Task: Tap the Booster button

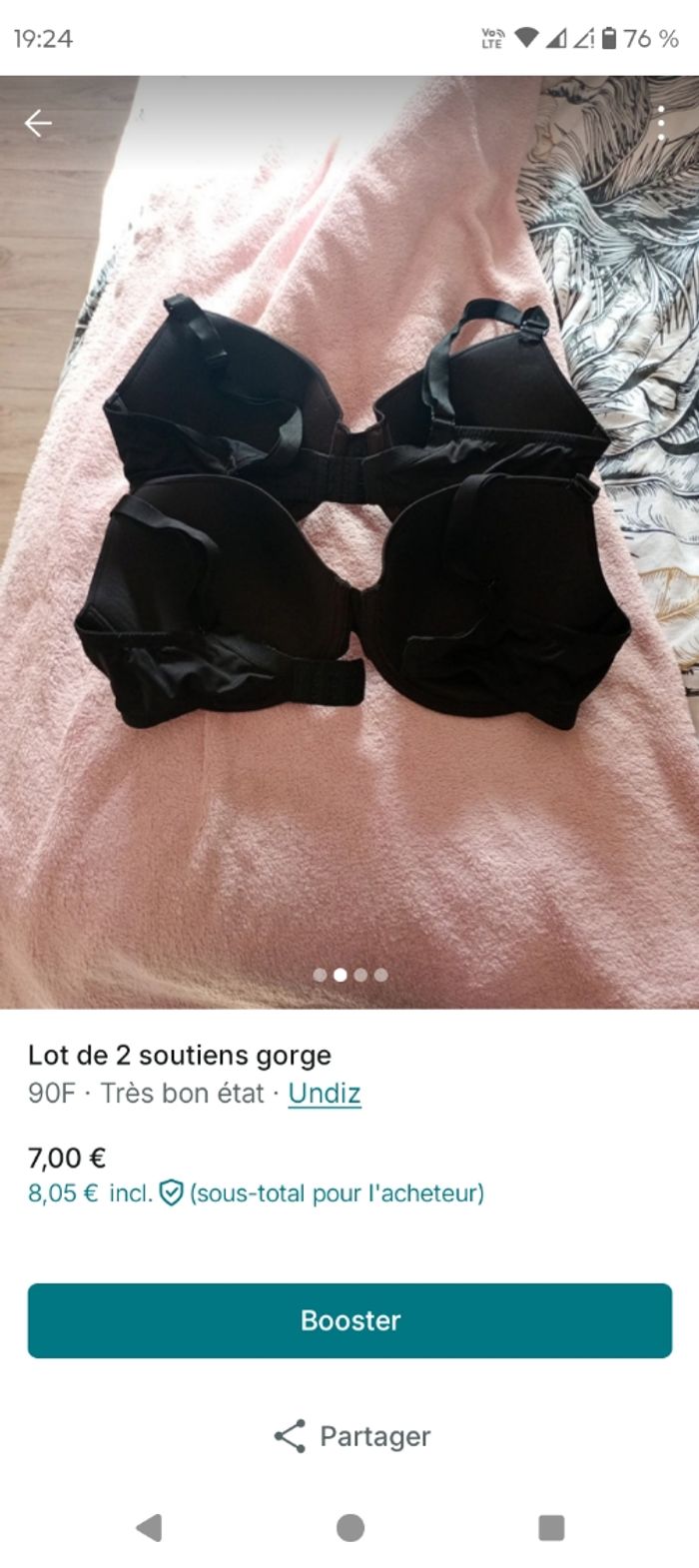Action: 349,1320
